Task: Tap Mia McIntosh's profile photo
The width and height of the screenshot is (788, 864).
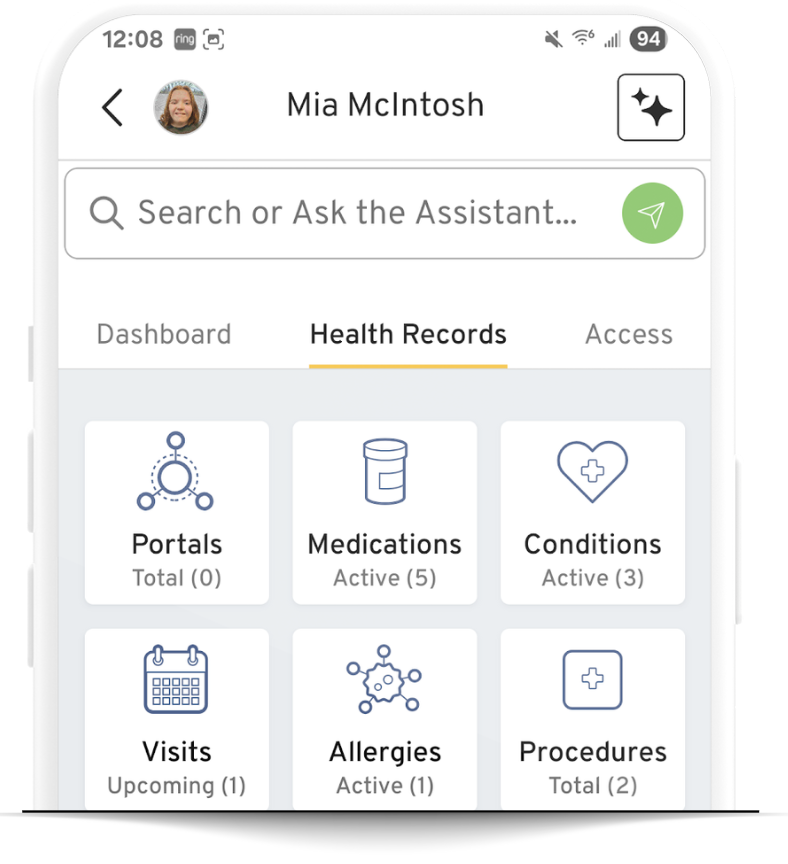Action: pos(181,107)
